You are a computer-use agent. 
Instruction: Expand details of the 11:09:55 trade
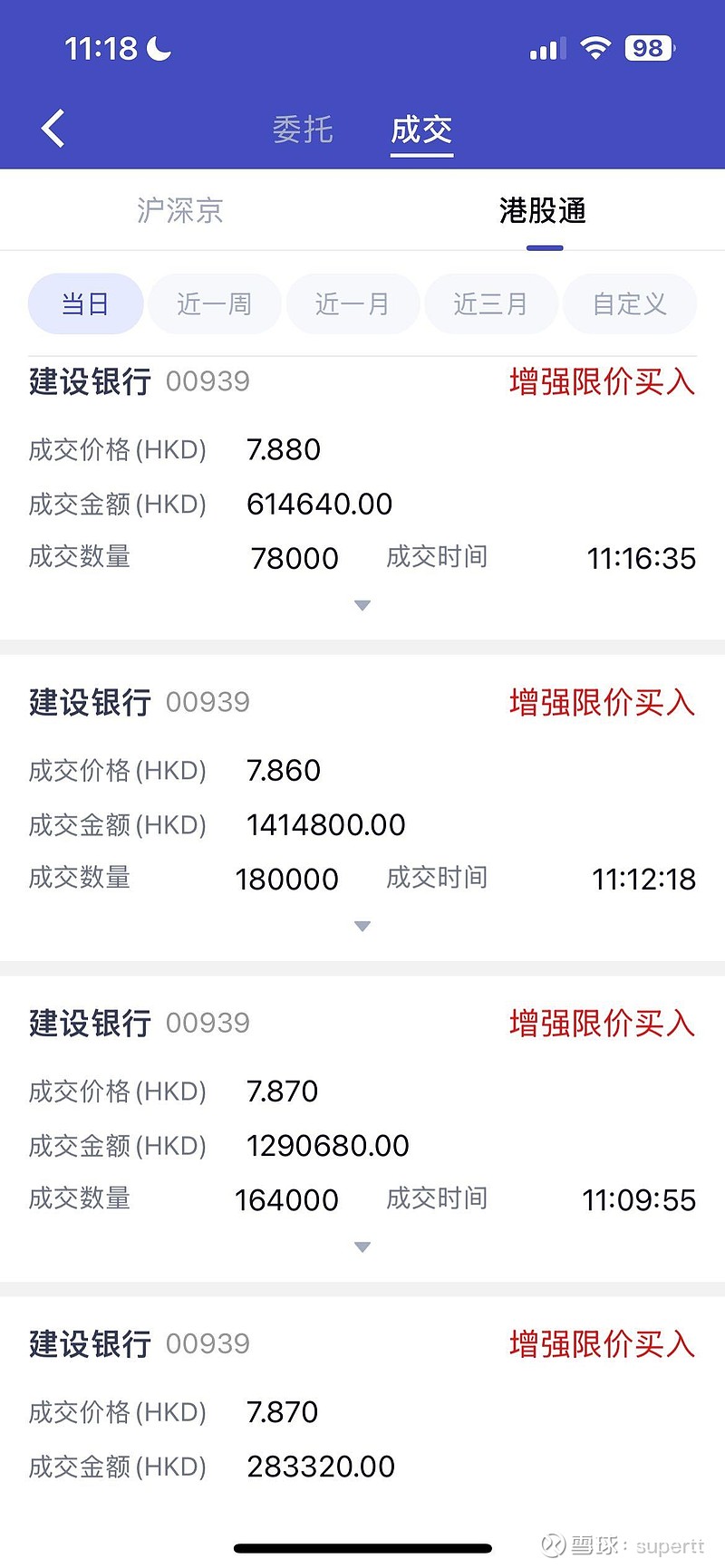tap(362, 1246)
